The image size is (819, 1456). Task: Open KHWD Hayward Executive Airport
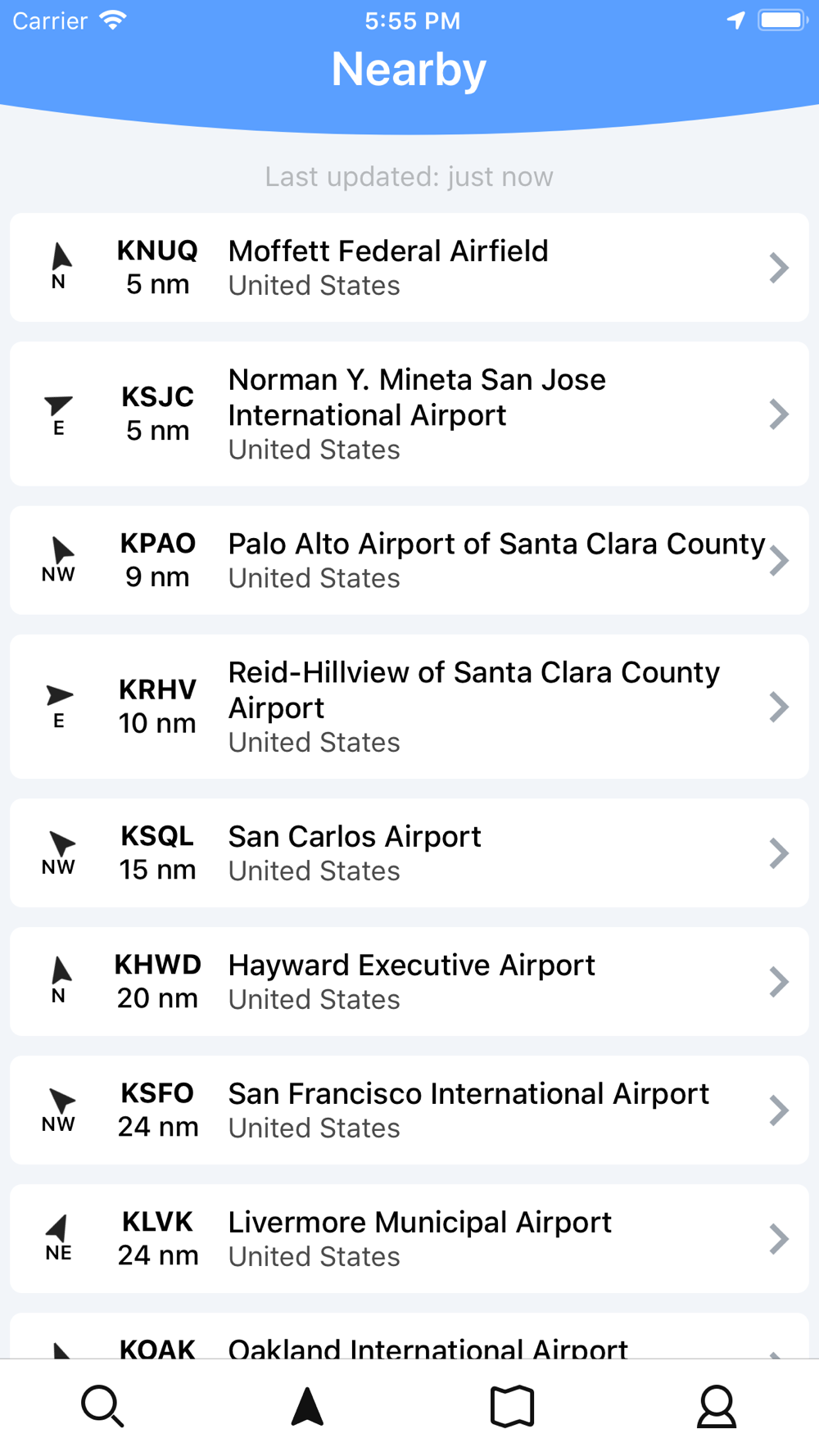[x=409, y=981]
